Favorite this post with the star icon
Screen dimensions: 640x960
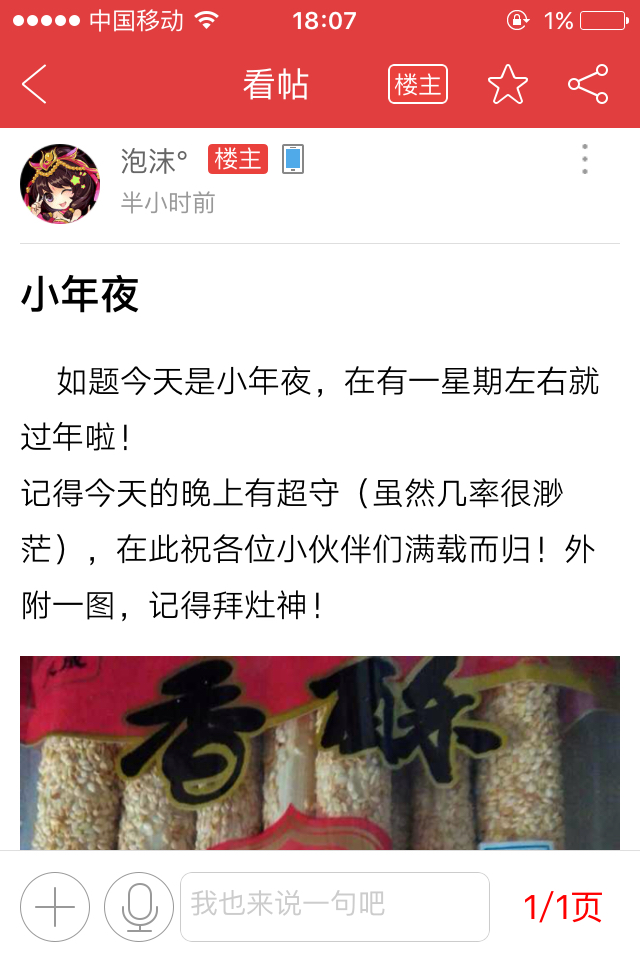tap(508, 85)
